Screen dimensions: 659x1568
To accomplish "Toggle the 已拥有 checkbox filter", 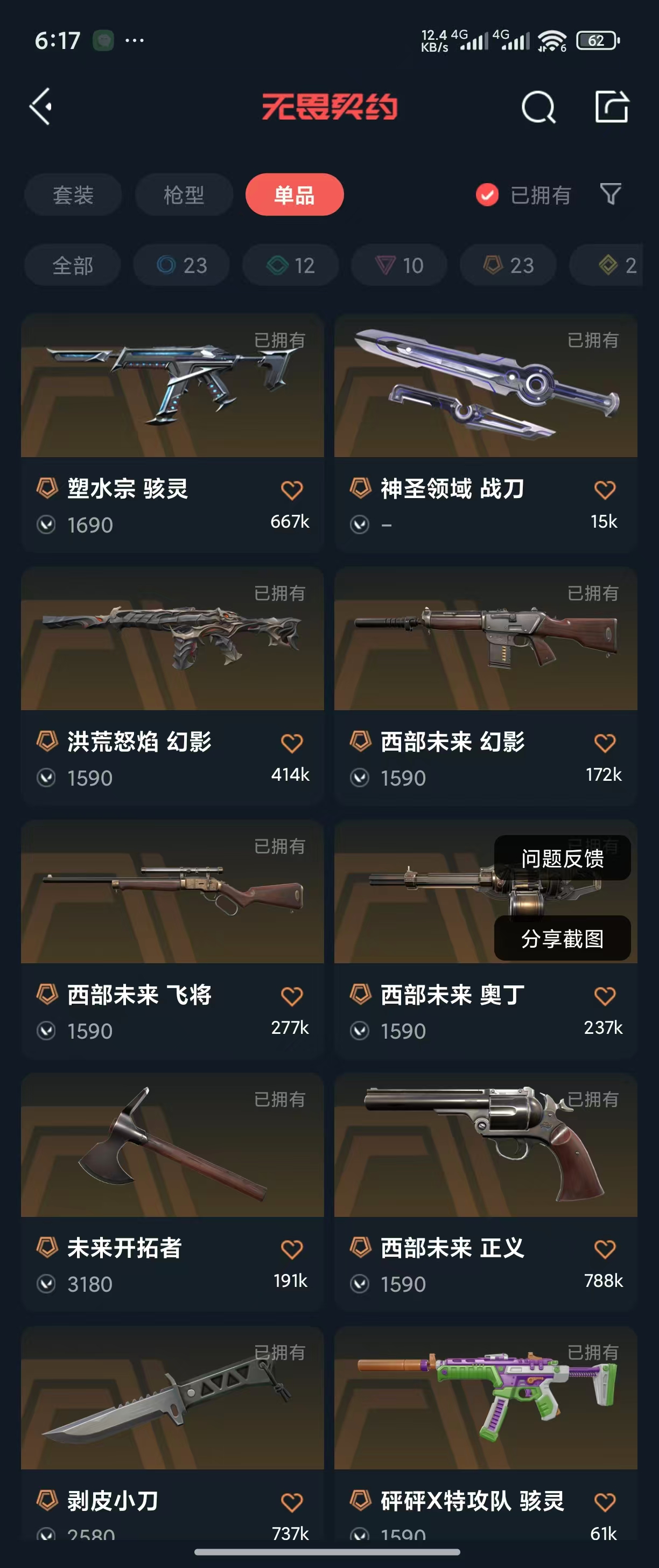I will [x=487, y=195].
